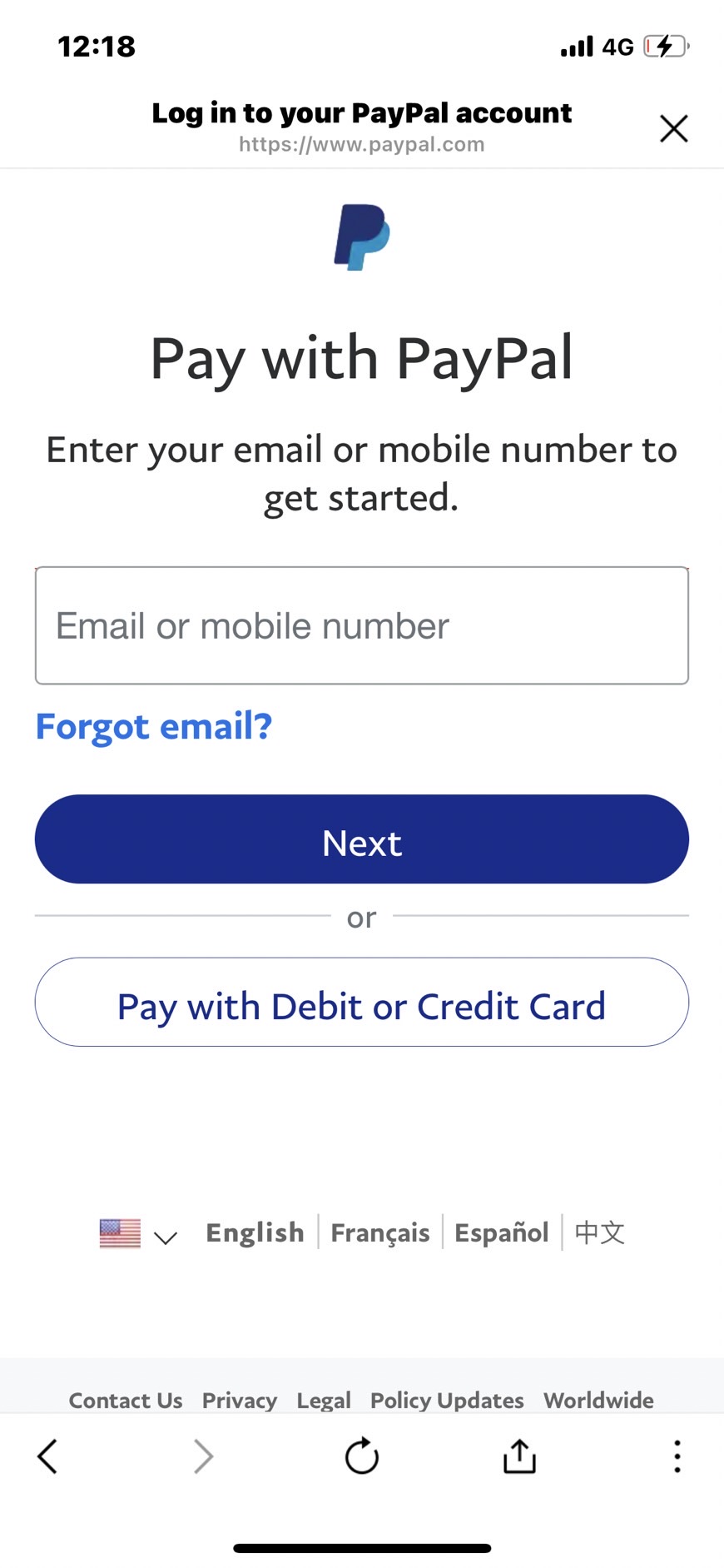Open the Forgot email? link

154,726
